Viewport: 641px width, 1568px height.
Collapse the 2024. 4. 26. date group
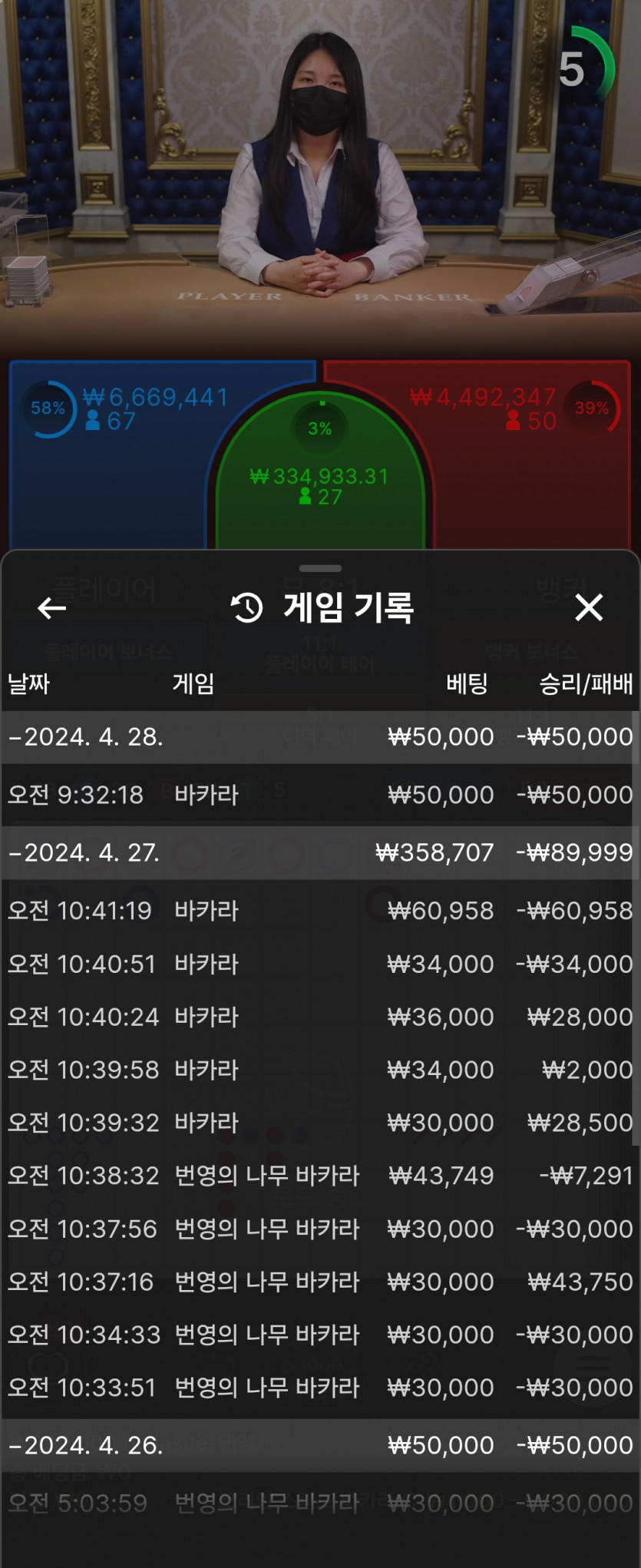point(84,1445)
